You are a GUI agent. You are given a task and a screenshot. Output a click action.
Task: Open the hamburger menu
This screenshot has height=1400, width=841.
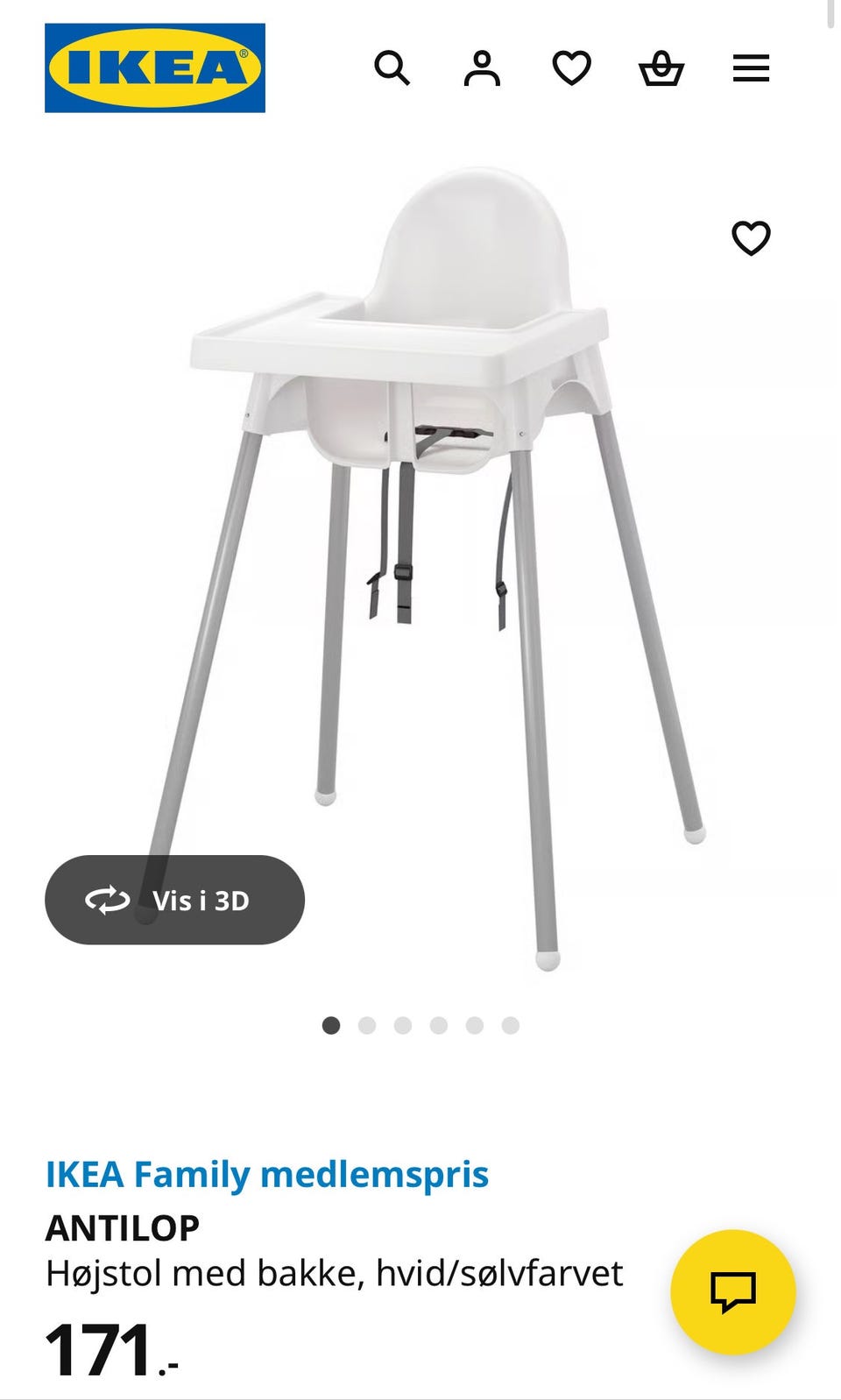click(751, 68)
